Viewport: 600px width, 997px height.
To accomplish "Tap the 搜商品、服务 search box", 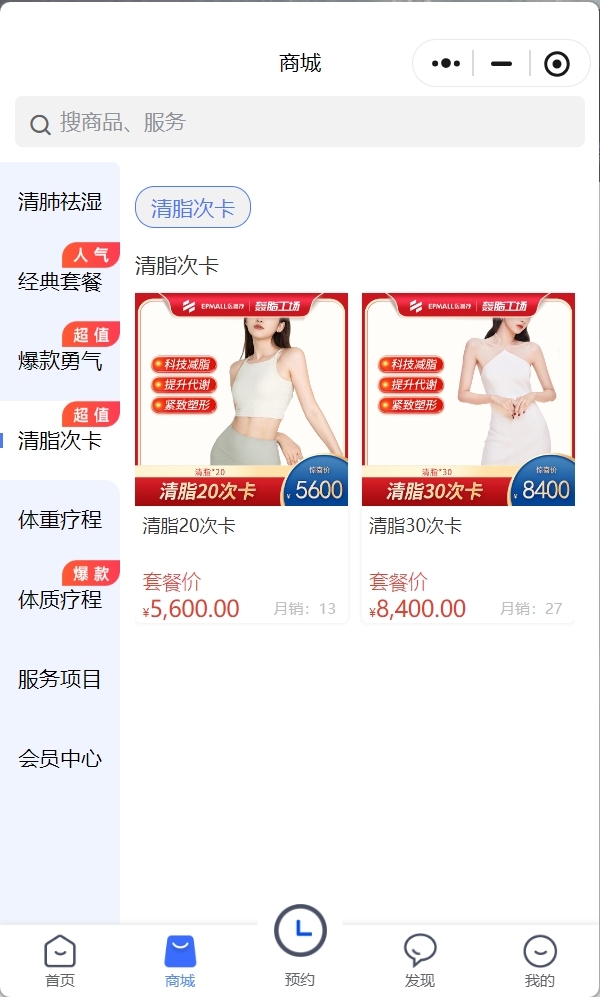I will (300, 122).
